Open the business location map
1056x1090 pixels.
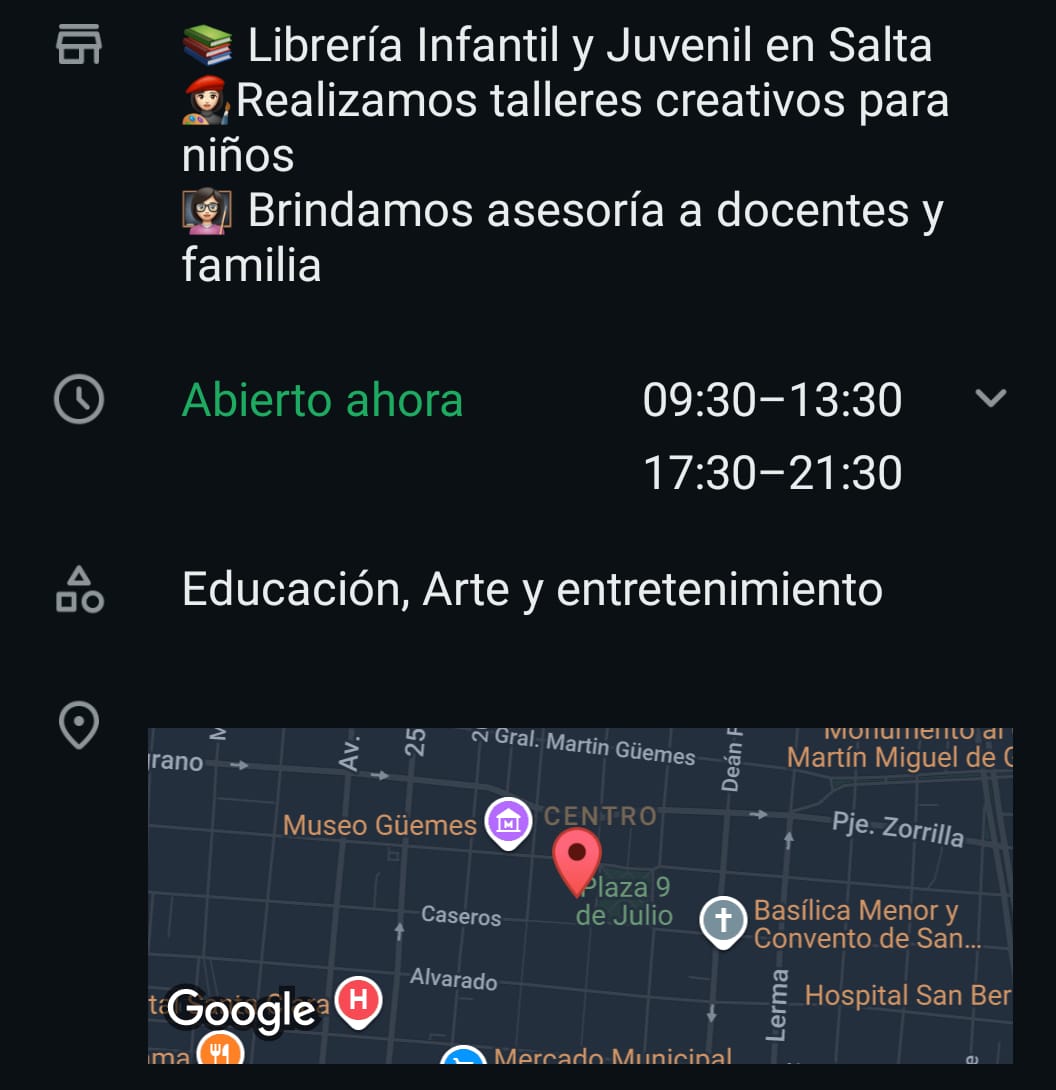pyautogui.click(x=580, y=895)
